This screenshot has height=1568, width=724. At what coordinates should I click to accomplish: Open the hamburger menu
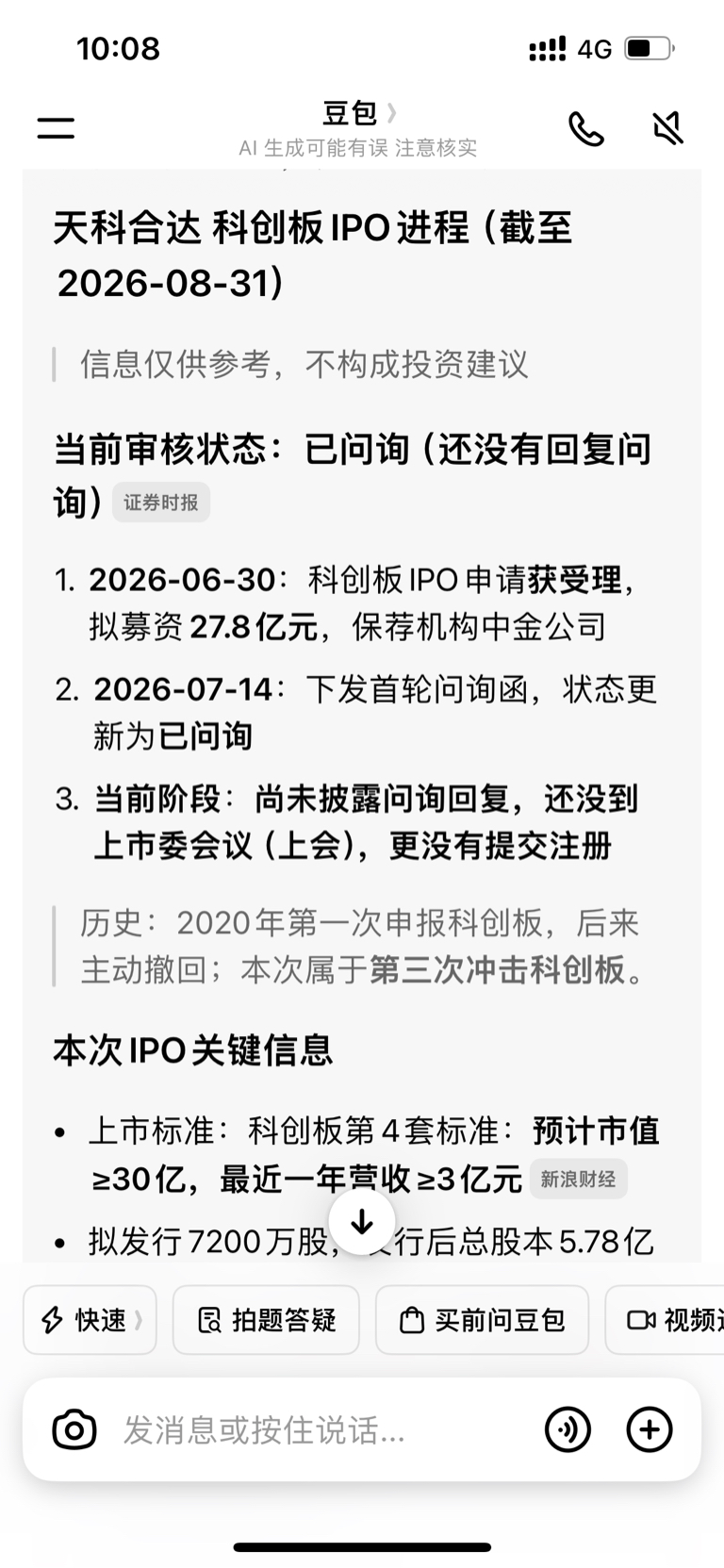click(x=56, y=128)
